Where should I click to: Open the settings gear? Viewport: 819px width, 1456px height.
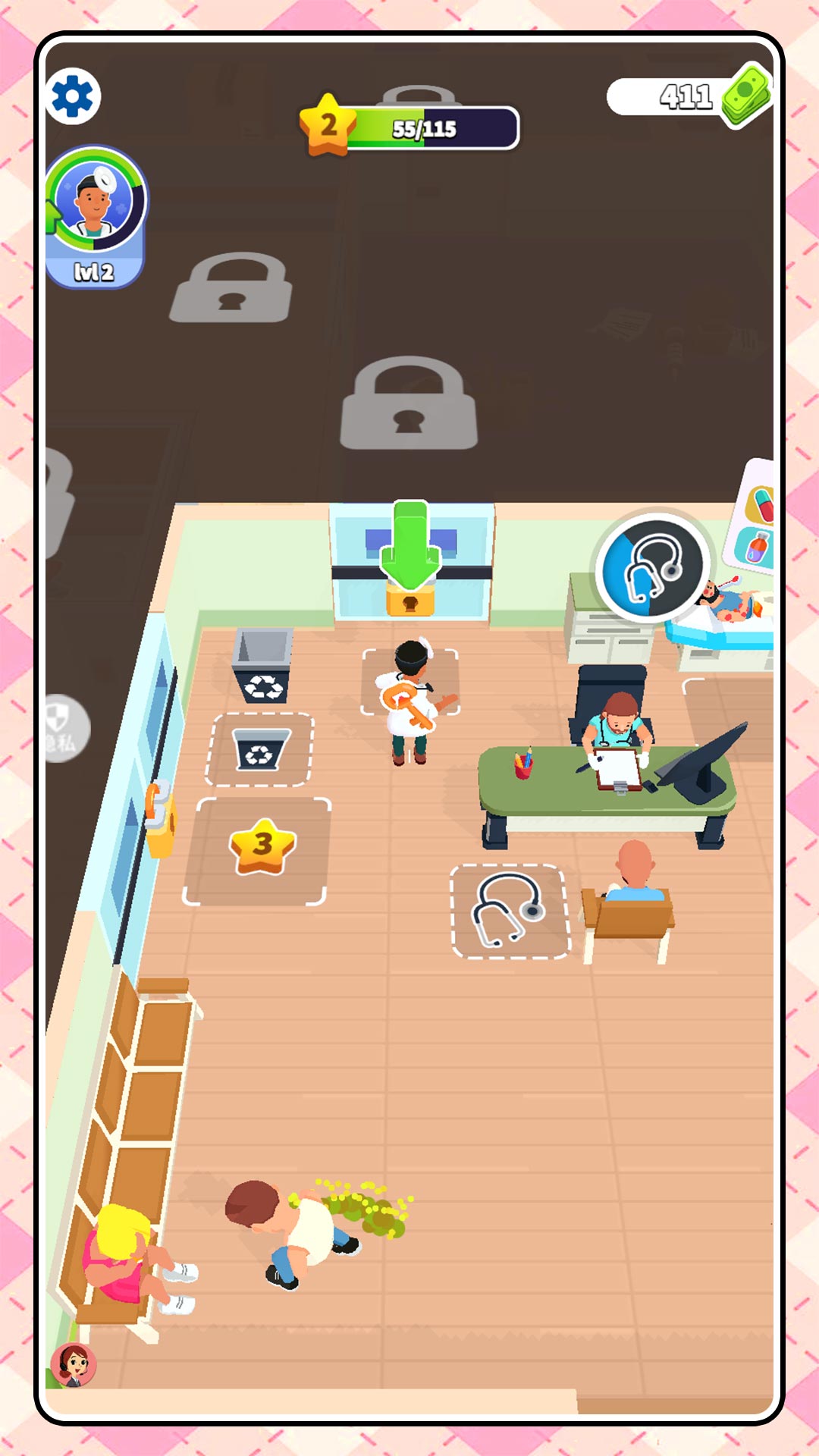73,96
